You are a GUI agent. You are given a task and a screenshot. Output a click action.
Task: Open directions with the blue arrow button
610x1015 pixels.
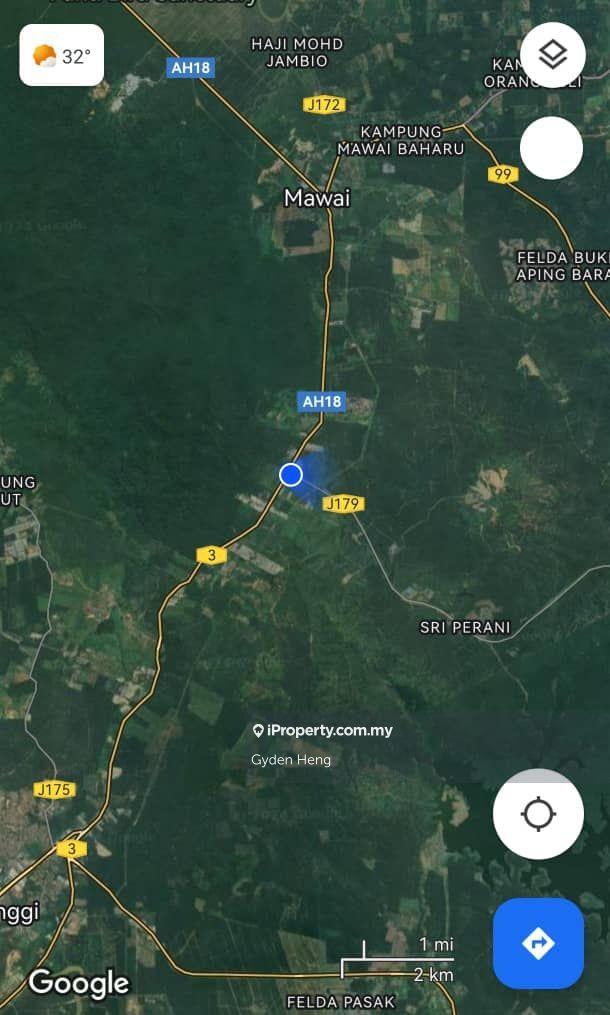click(x=538, y=942)
